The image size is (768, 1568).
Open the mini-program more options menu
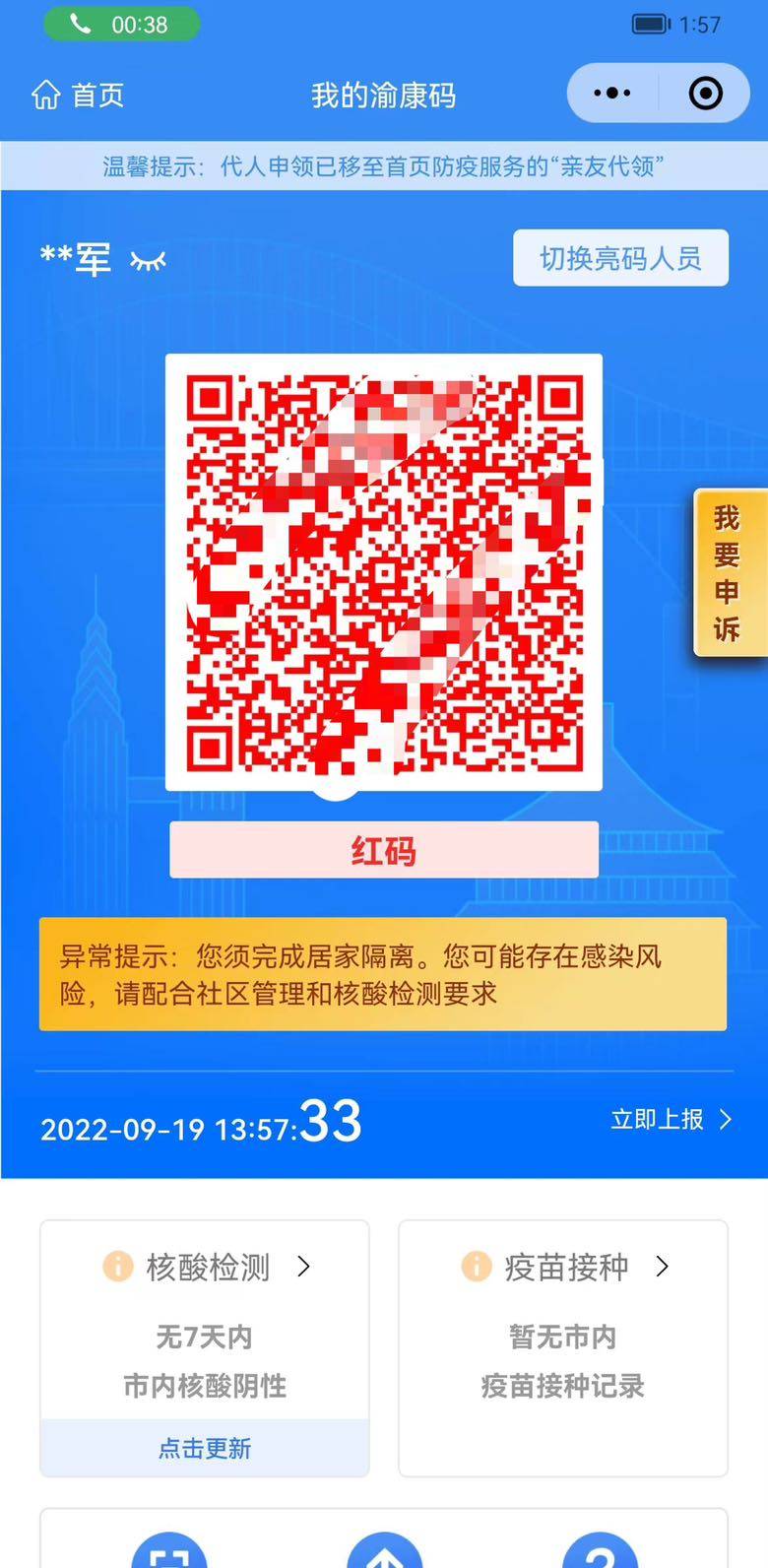(611, 94)
